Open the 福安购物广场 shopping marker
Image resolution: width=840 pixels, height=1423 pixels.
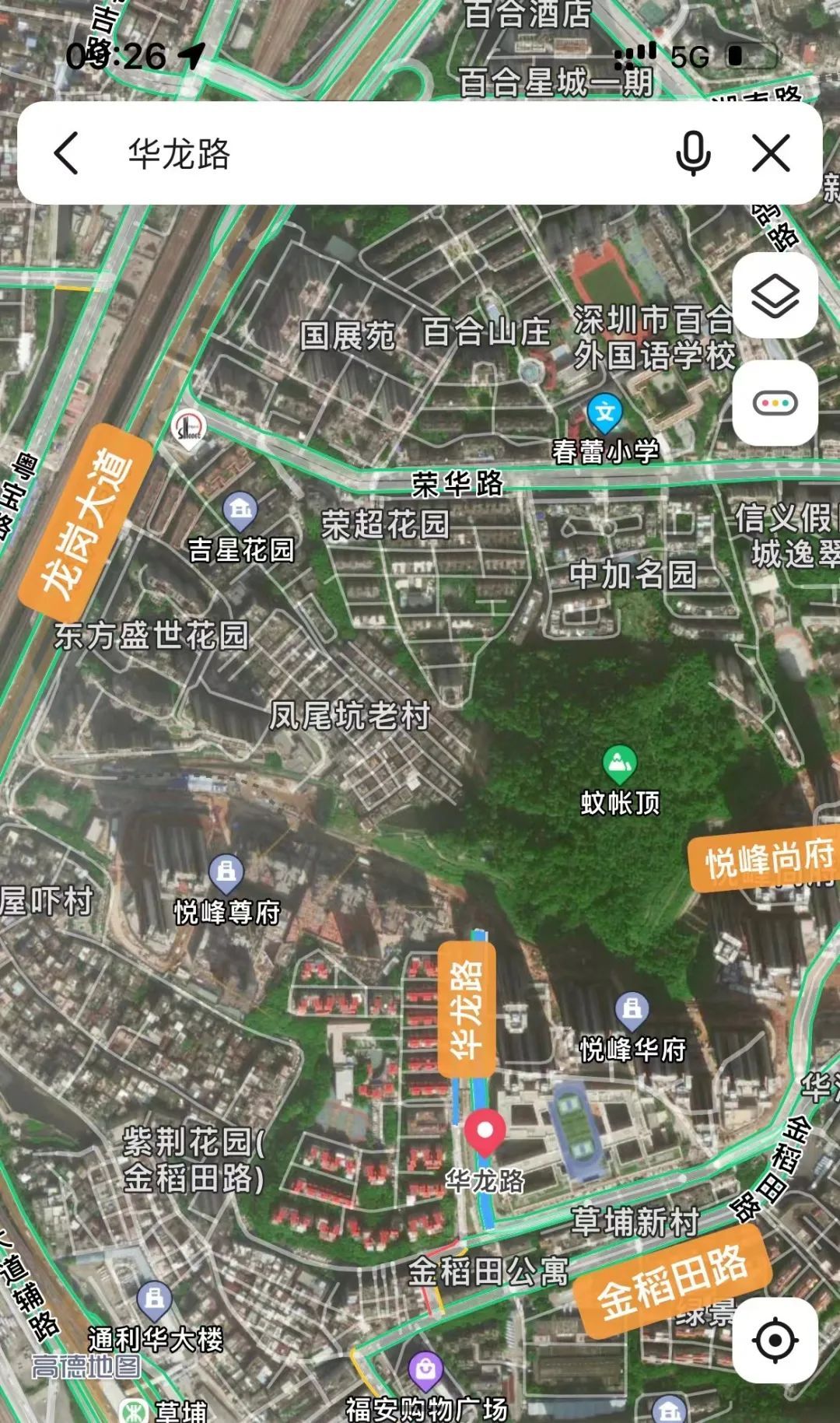[425, 1371]
